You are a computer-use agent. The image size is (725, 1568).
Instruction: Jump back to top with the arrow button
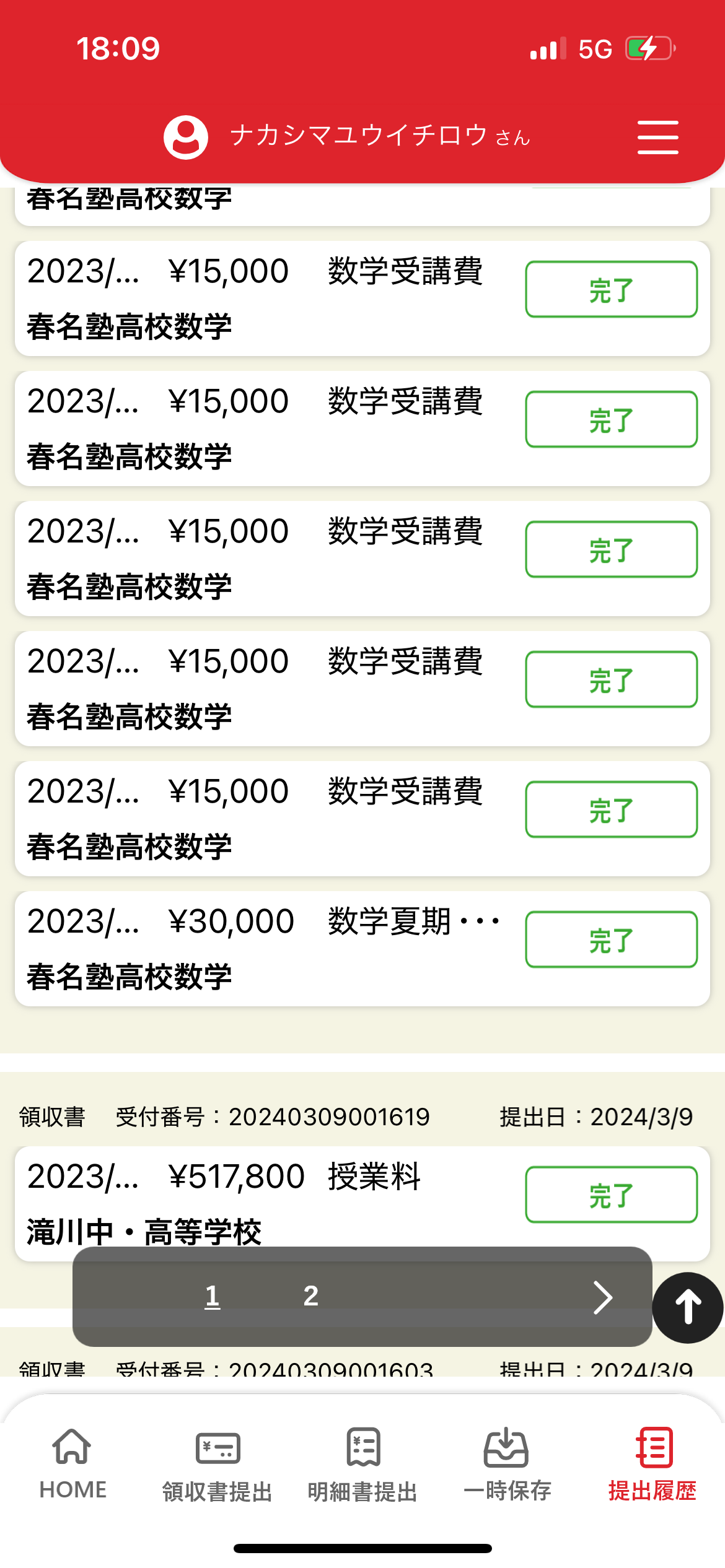tap(688, 1307)
